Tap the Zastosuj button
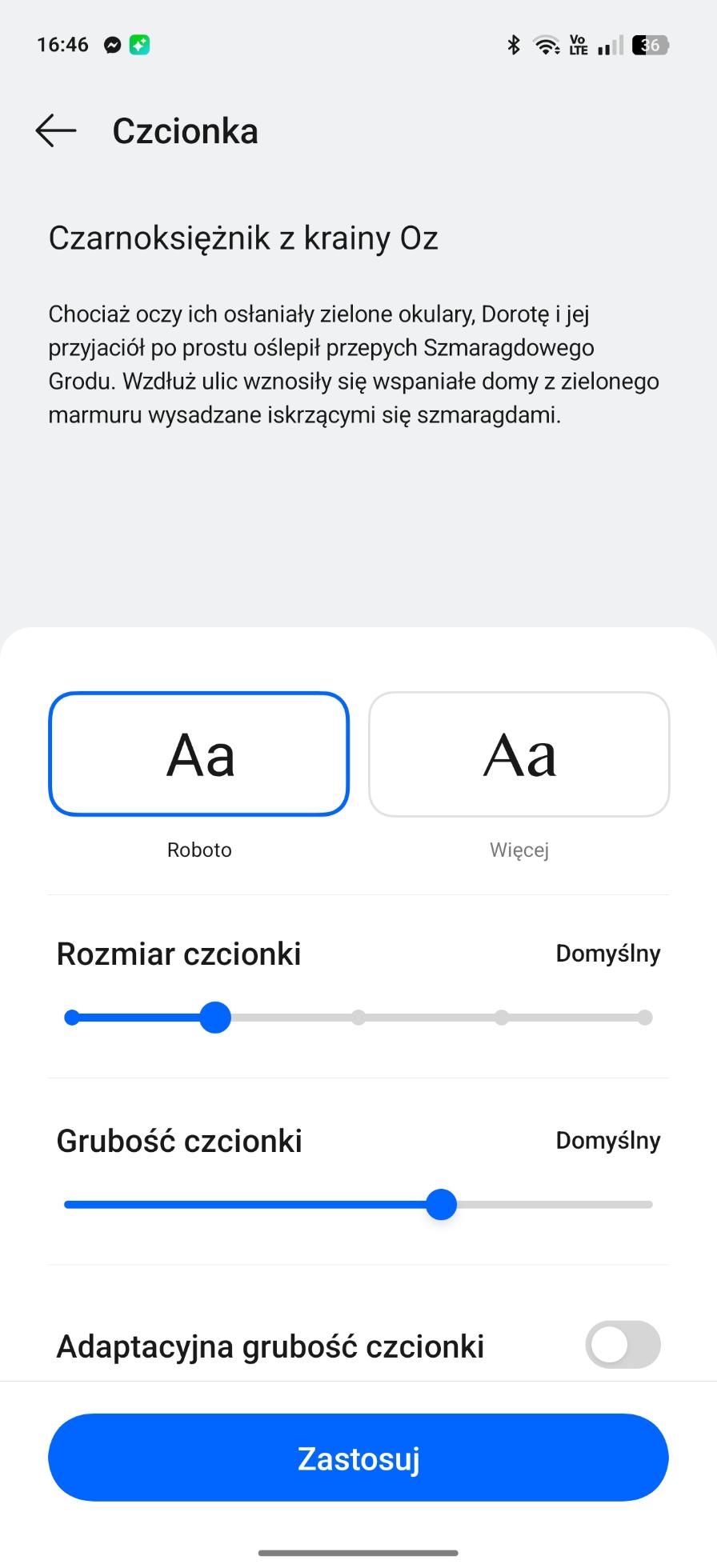This screenshot has width=717, height=1568. tap(358, 1458)
